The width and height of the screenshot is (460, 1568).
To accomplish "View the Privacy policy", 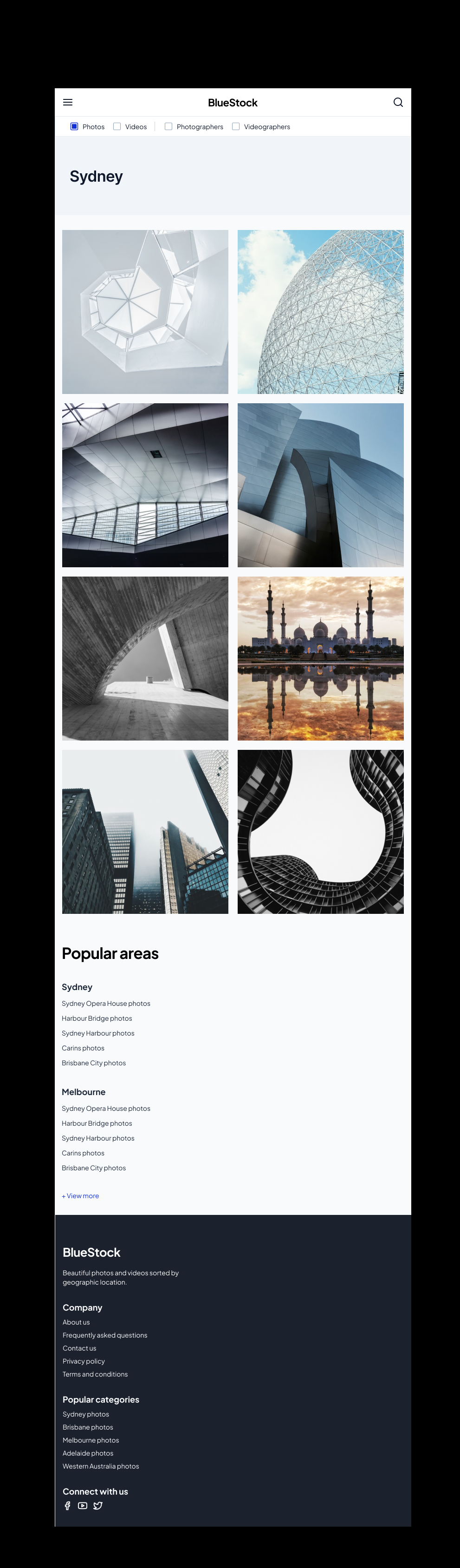I will point(84,1361).
